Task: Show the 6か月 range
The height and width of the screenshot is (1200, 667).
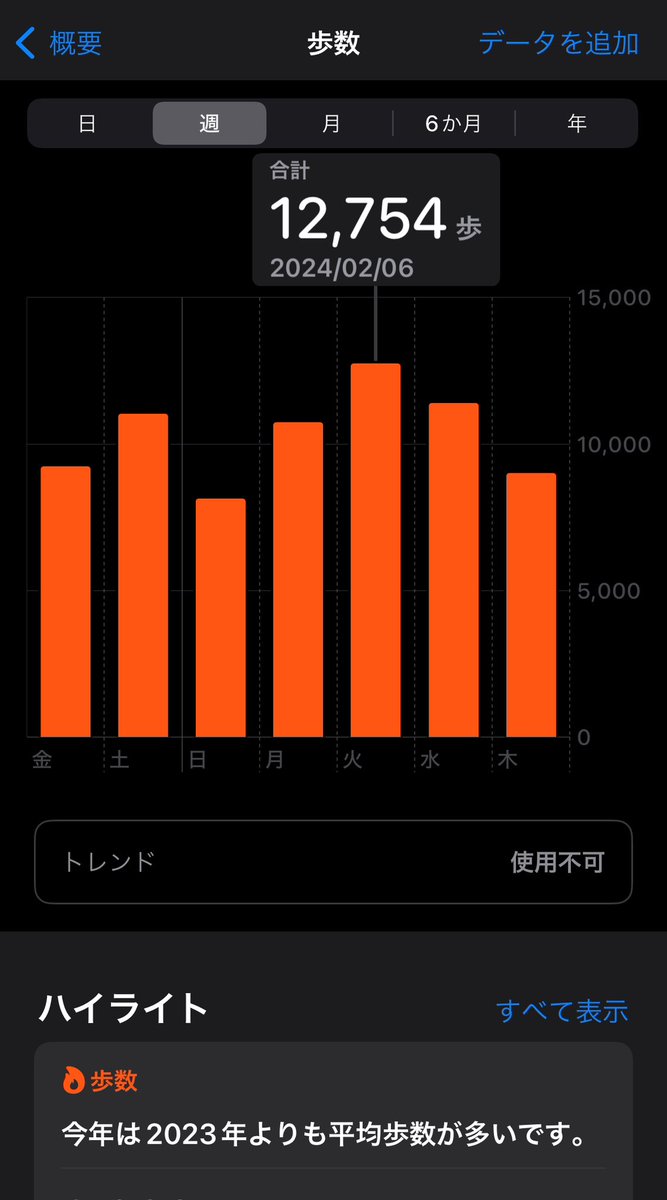Action: (x=453, y=124)
